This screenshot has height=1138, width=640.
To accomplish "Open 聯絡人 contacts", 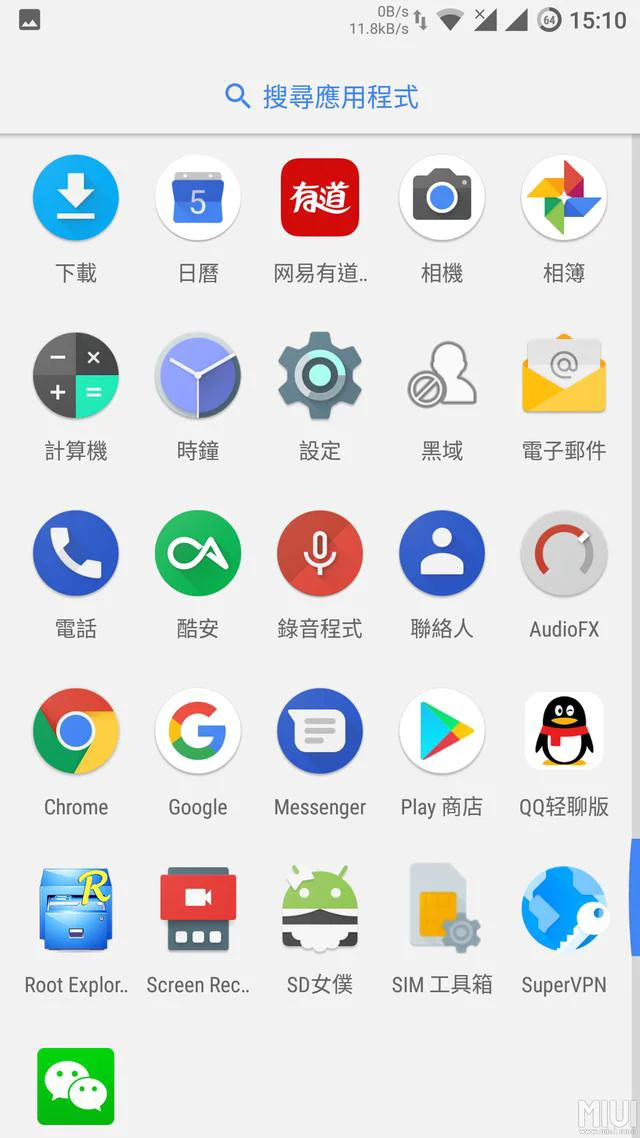I will pos(442,554).
